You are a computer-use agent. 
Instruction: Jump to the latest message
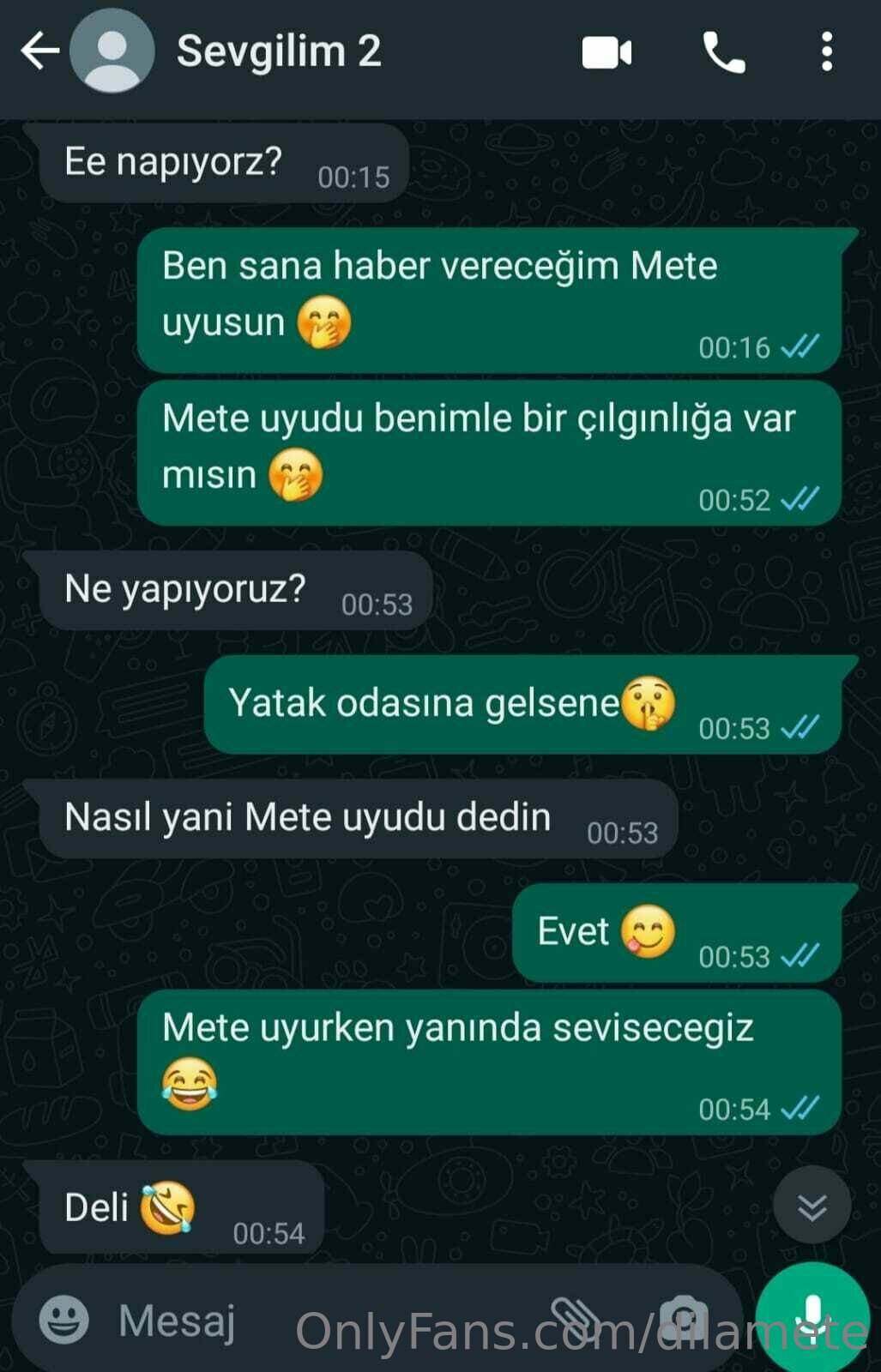(x=812, y=1205)
